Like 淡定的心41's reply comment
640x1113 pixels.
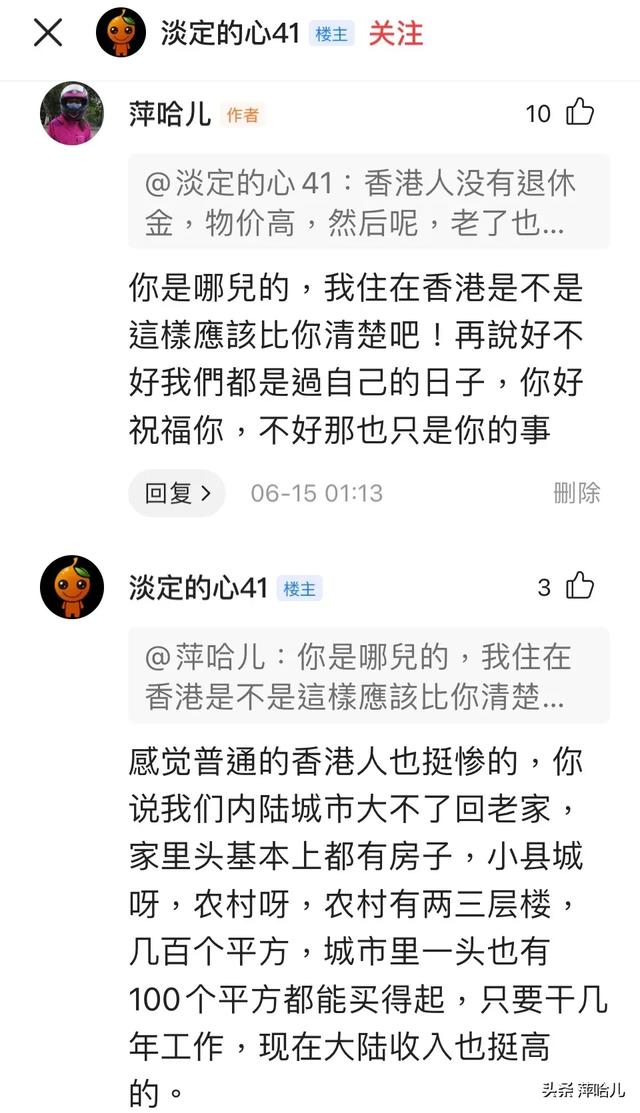[x=580, y=587]
